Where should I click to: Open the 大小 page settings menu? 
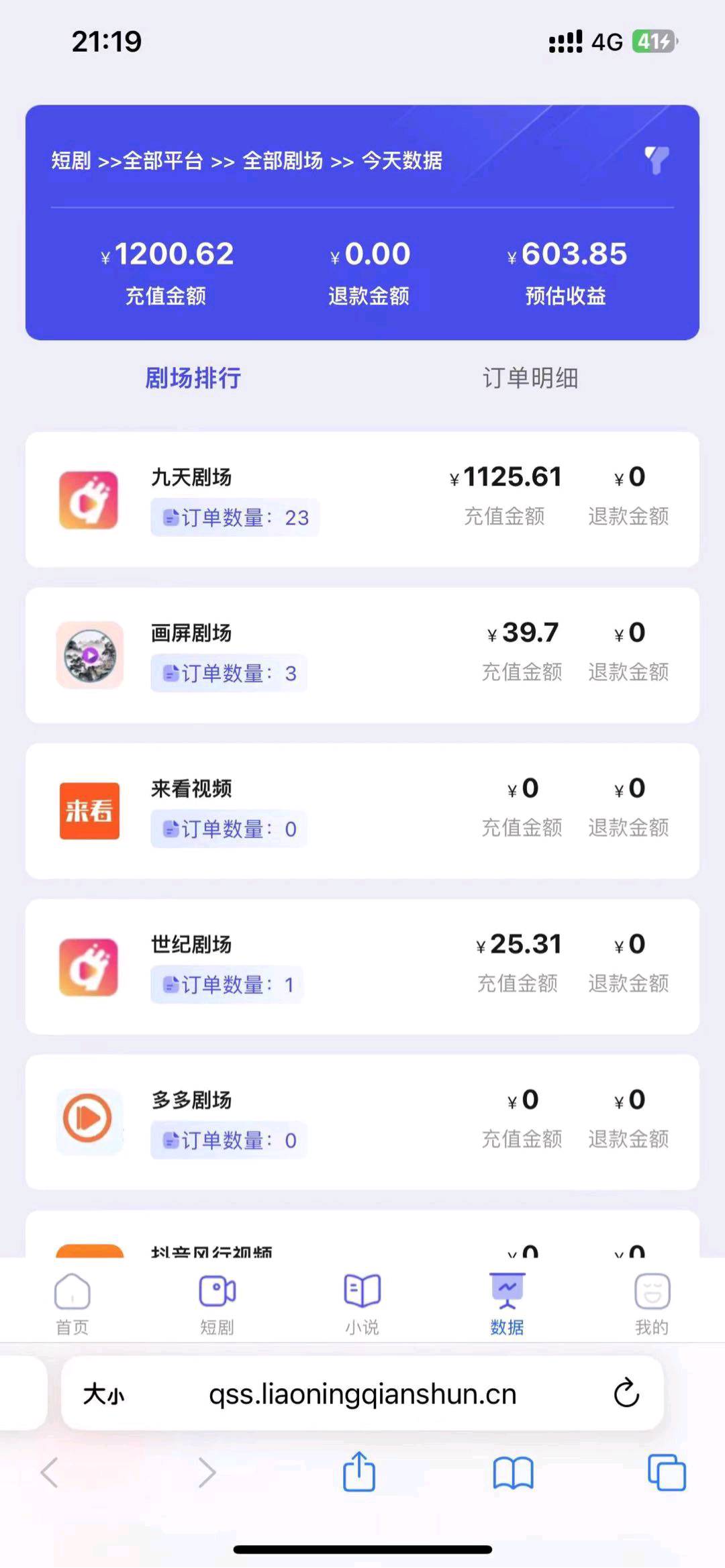[103, 1394]
